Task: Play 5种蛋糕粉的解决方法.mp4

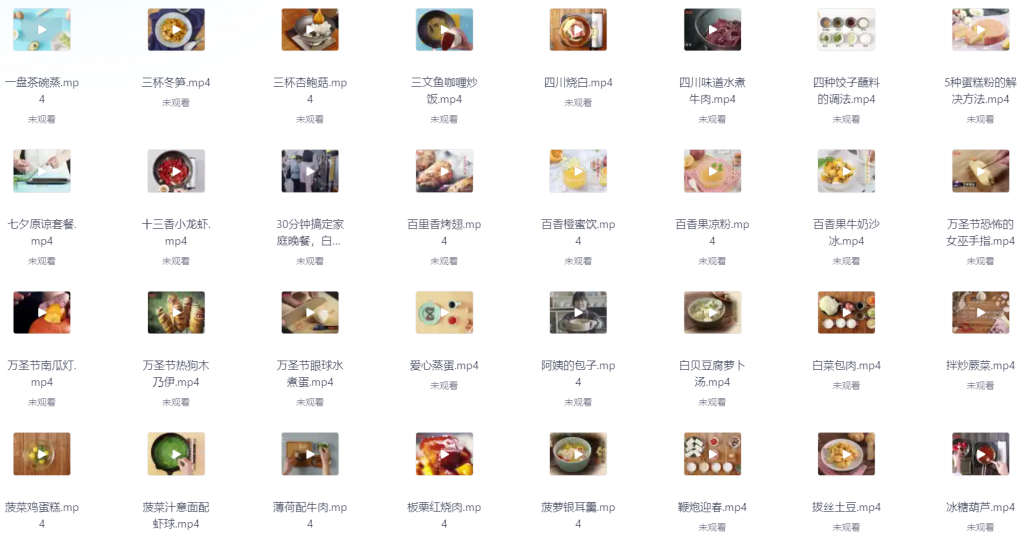Action: pos(980,30)
